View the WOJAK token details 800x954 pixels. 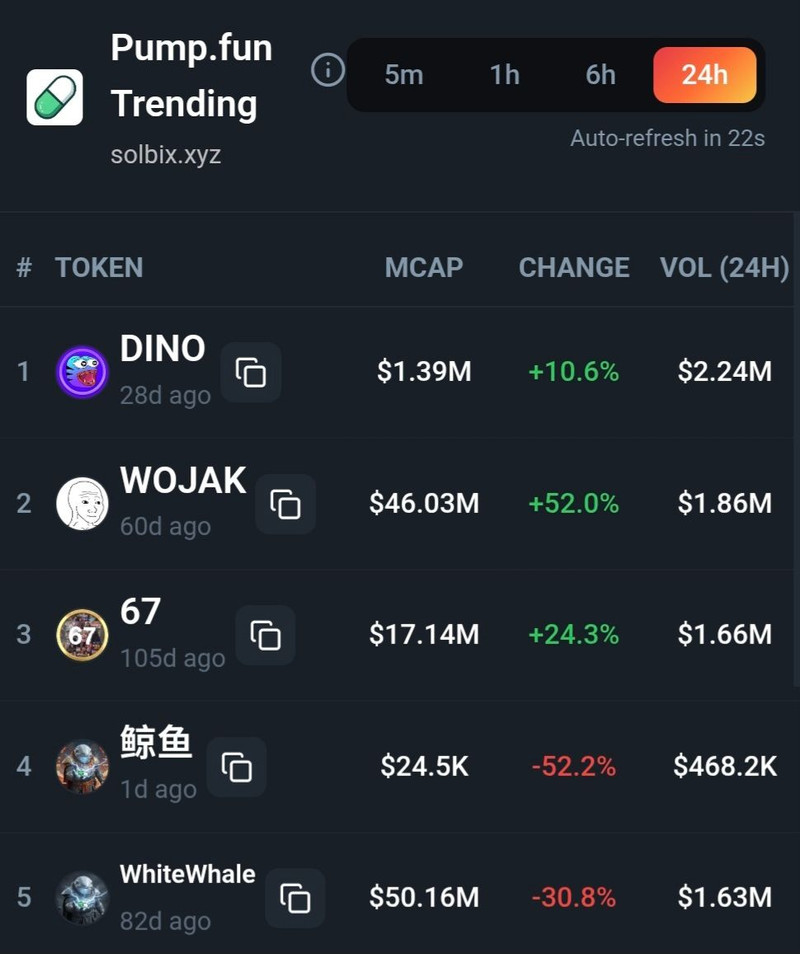[182, 481]
